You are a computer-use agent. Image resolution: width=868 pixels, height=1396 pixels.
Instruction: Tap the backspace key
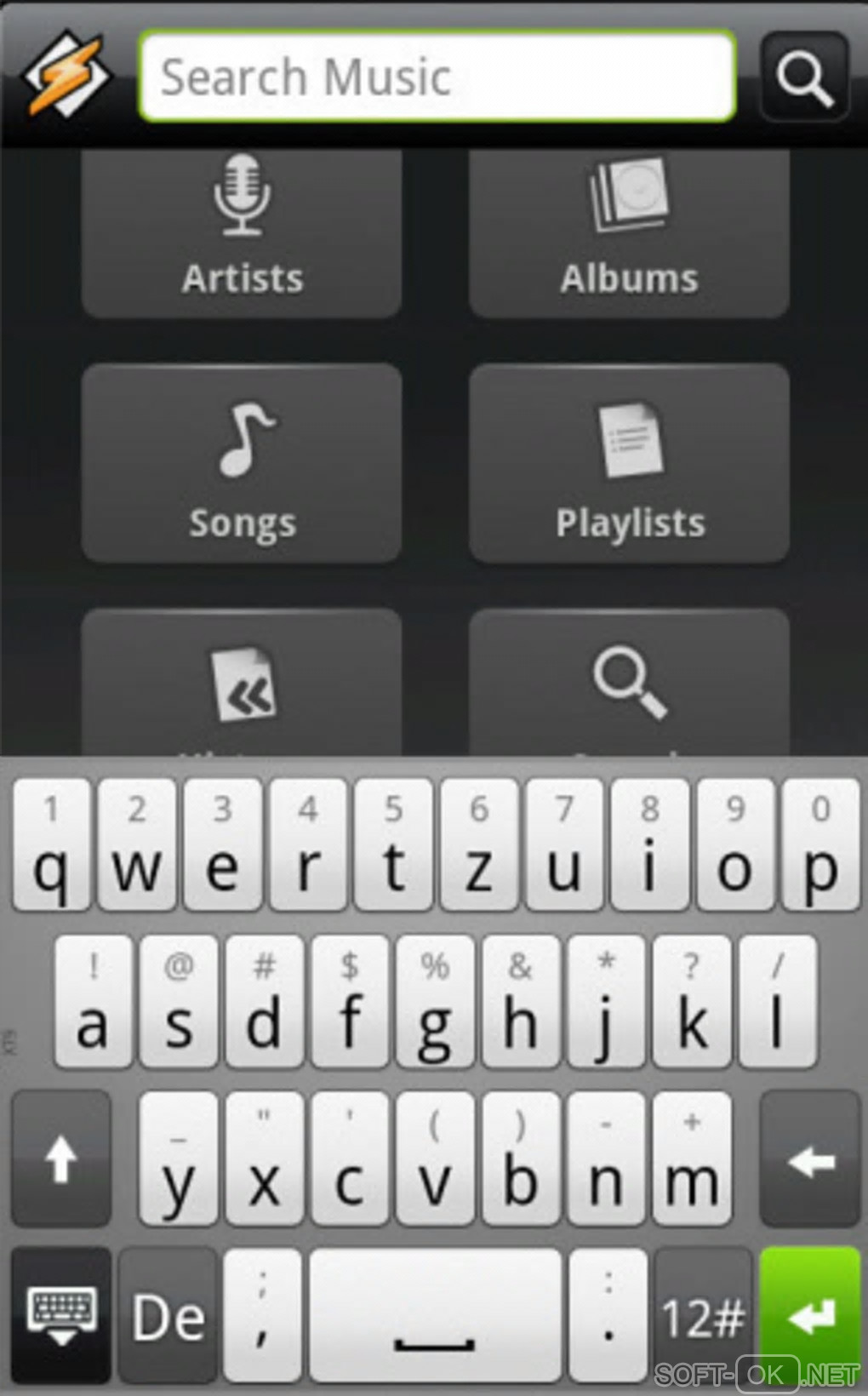coord(808,1159)
